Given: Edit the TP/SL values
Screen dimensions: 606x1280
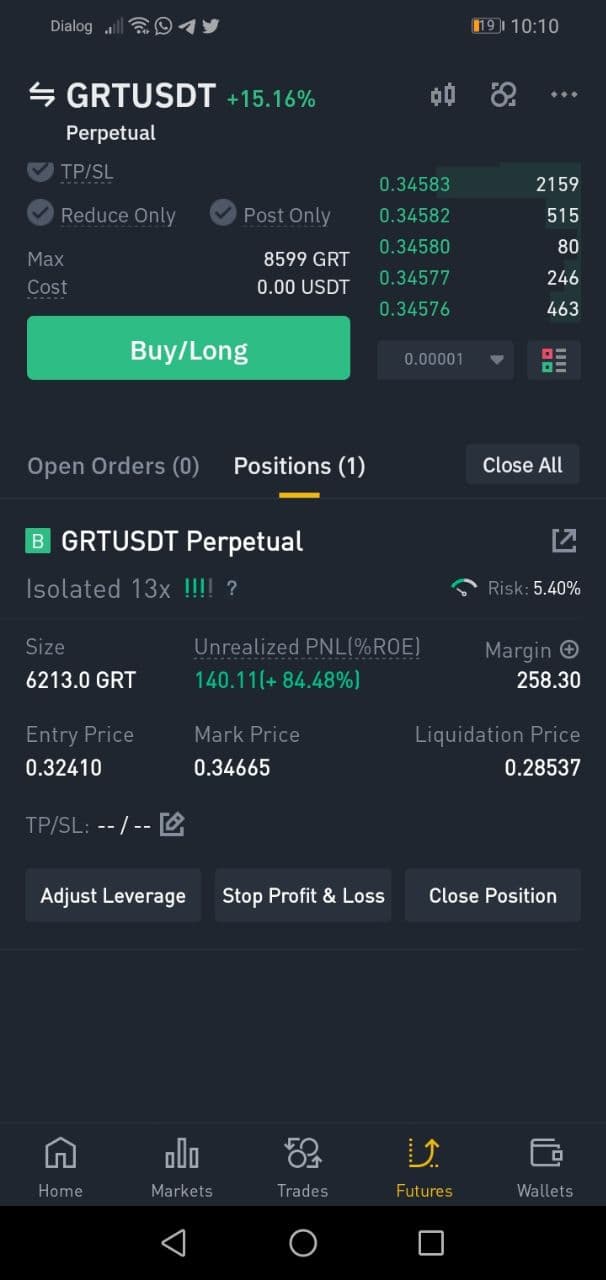Looking at the screenshot, I should click(x=172, y=825).
